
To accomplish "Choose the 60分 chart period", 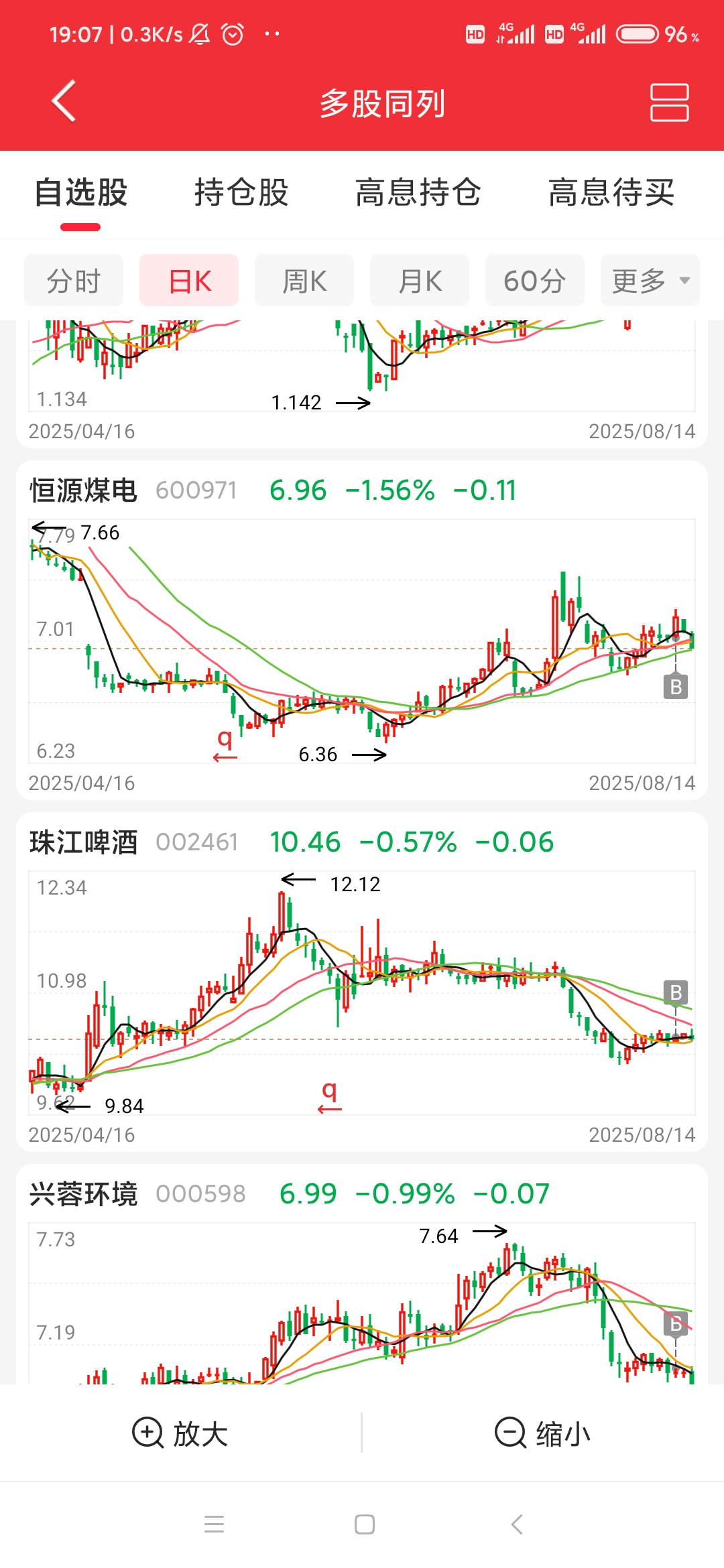I will coord(534,281).
